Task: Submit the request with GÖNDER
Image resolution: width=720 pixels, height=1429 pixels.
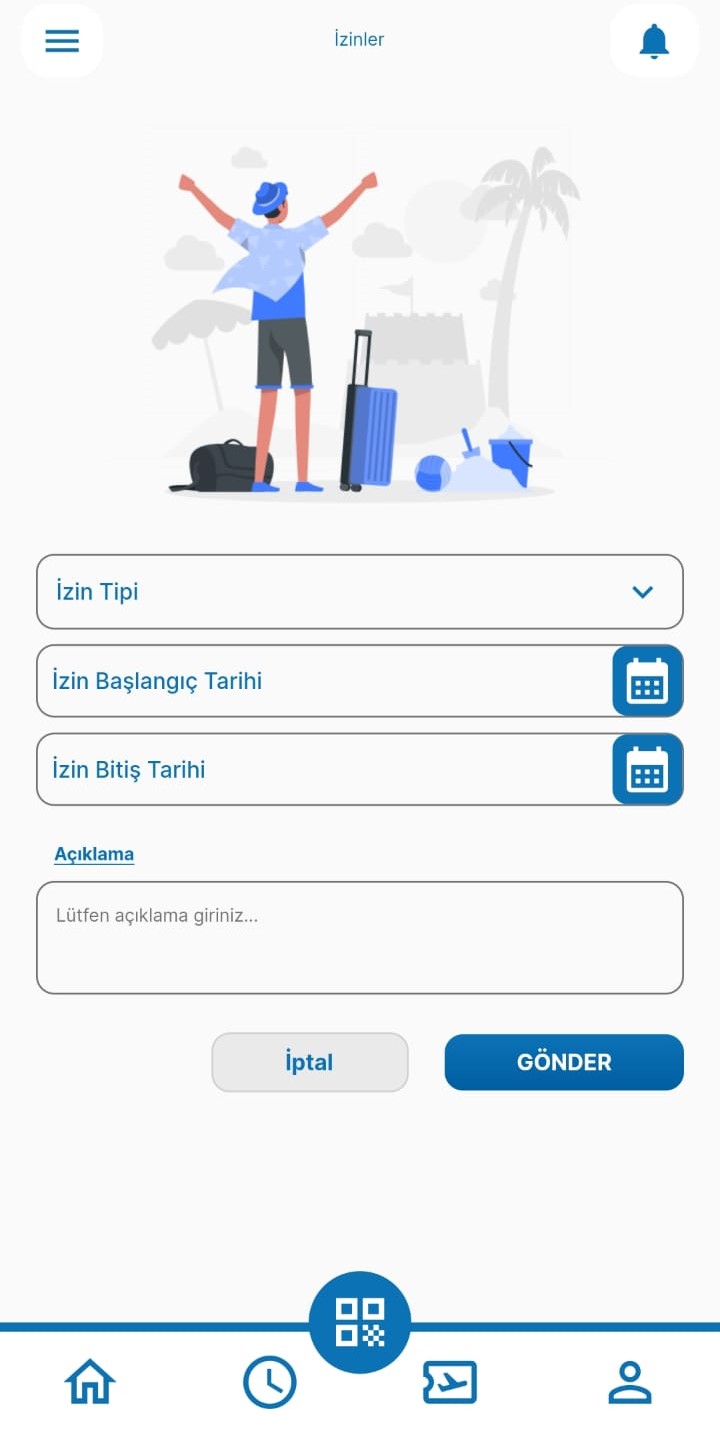Action: pyautogui.click(x=564, y=1062)
